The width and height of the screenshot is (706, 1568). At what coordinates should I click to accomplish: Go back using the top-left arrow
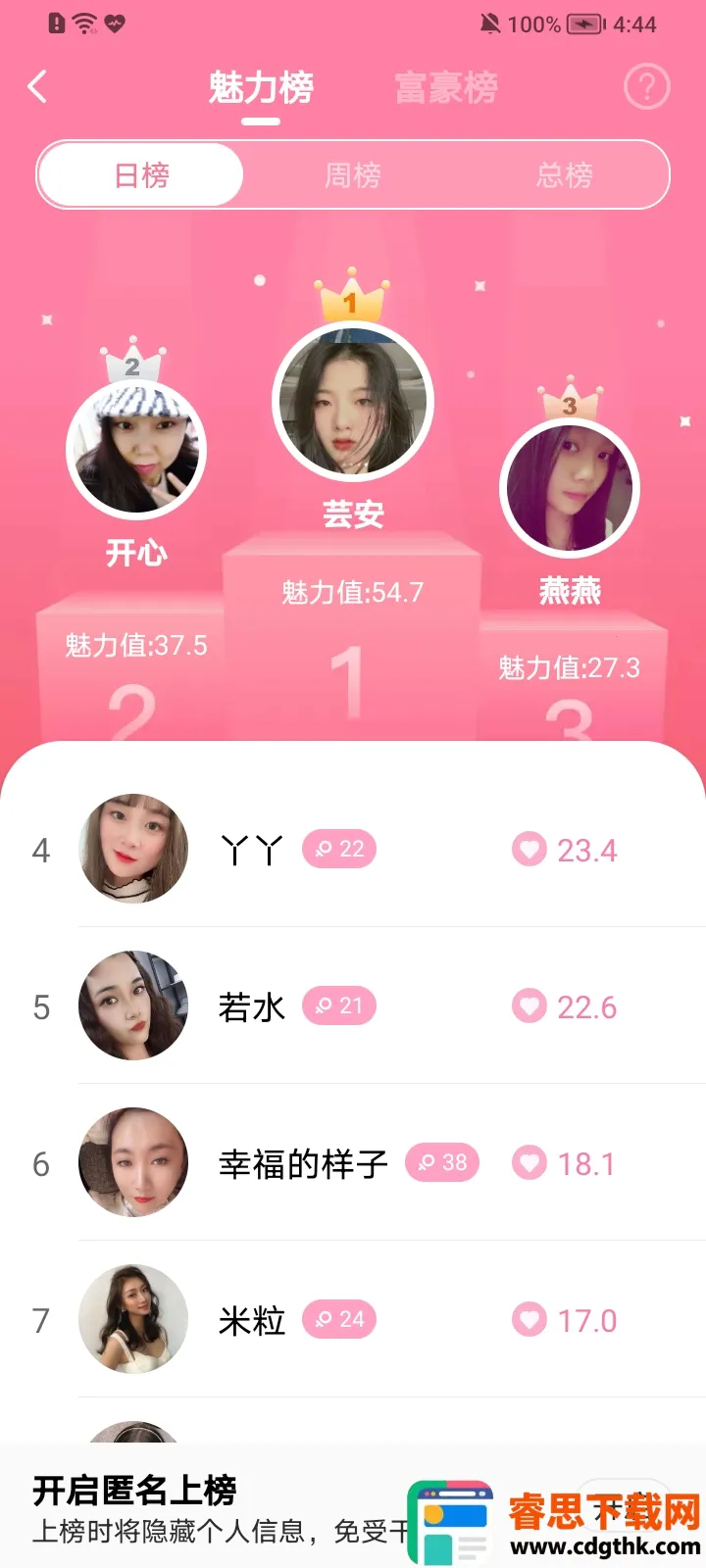tap(37, 87)
